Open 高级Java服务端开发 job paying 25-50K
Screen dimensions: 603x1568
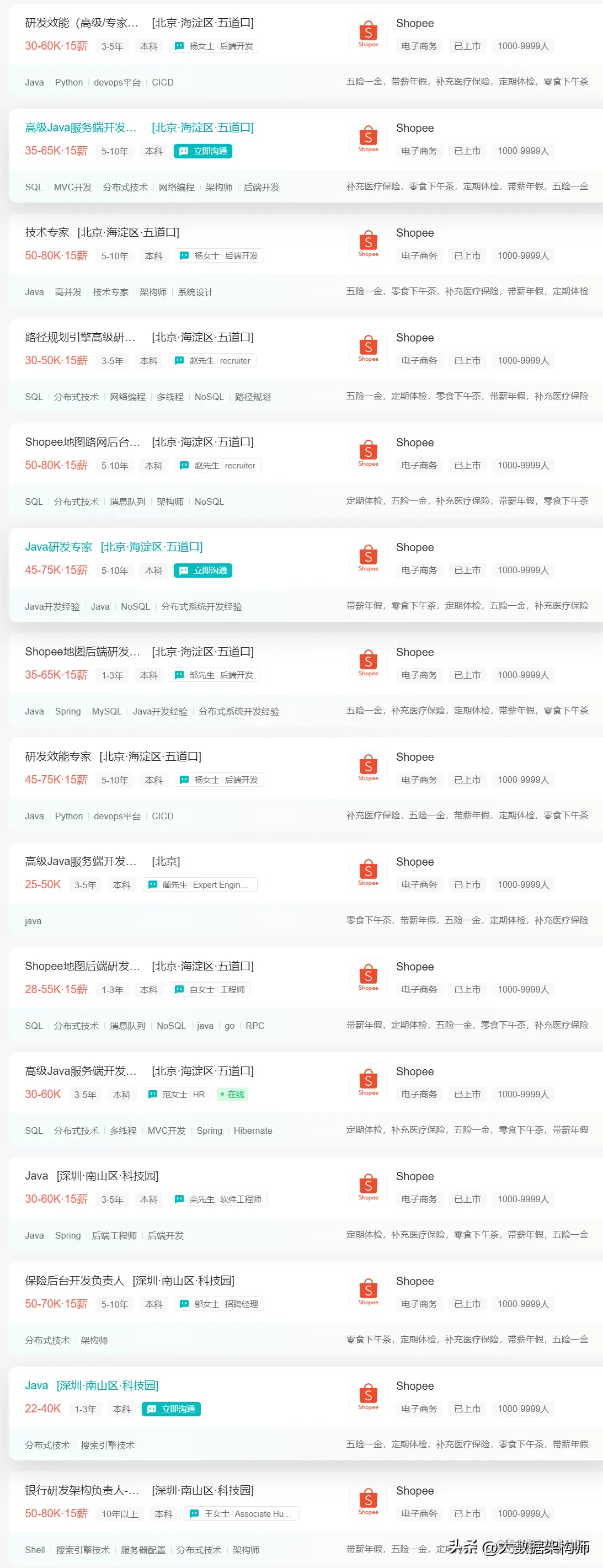pyautogui.click(x=81, y=861)
